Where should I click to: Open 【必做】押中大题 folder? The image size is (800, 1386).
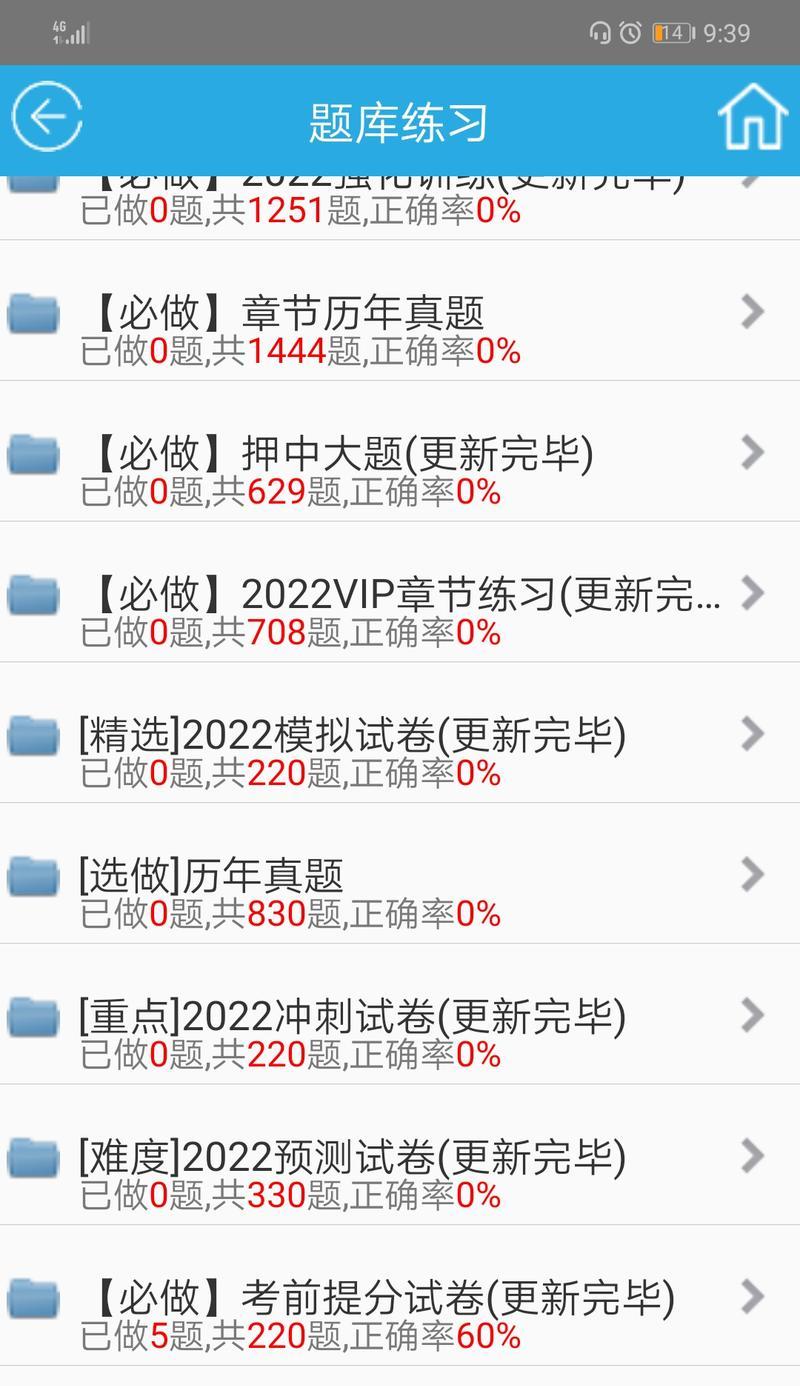click(x=400, y=452)
